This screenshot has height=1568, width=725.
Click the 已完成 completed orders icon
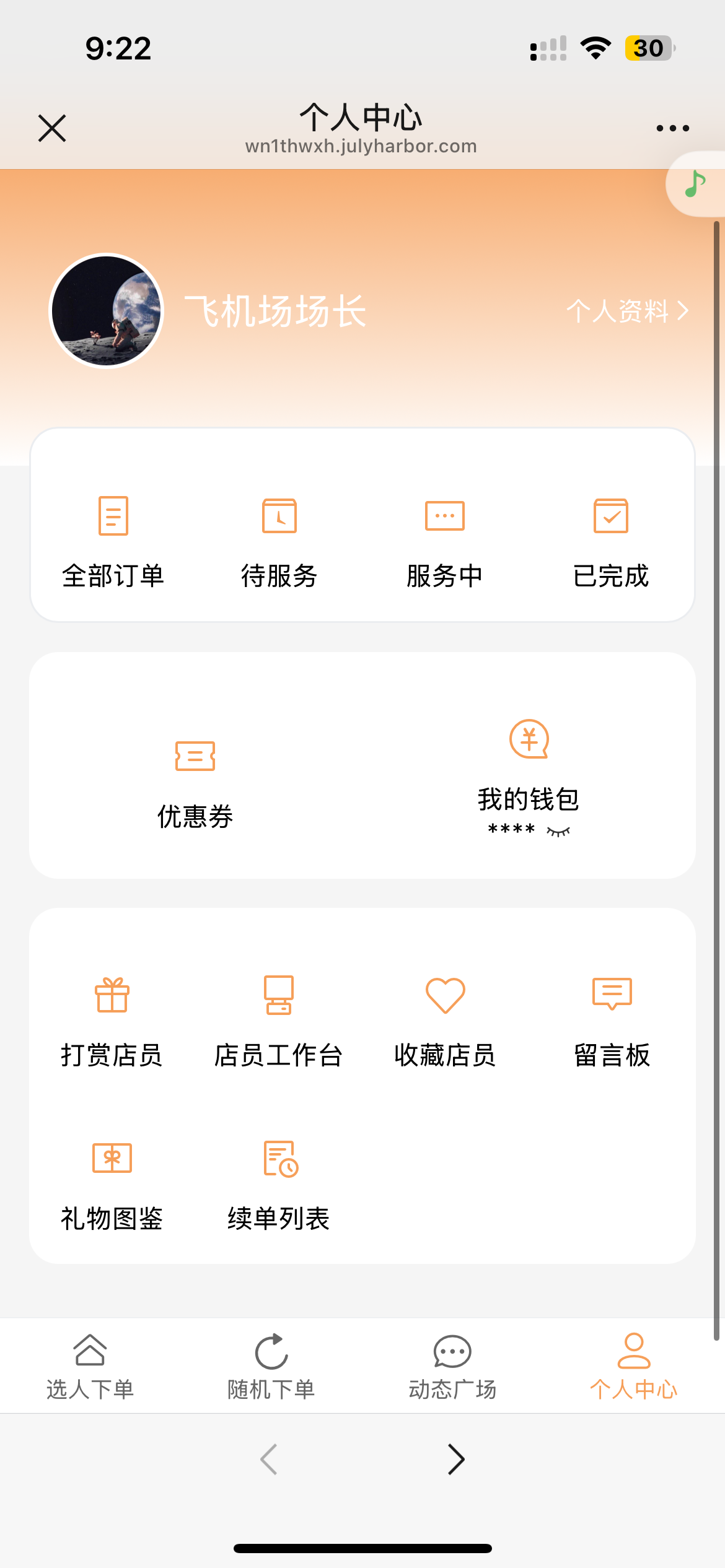[x=612, y=515]
